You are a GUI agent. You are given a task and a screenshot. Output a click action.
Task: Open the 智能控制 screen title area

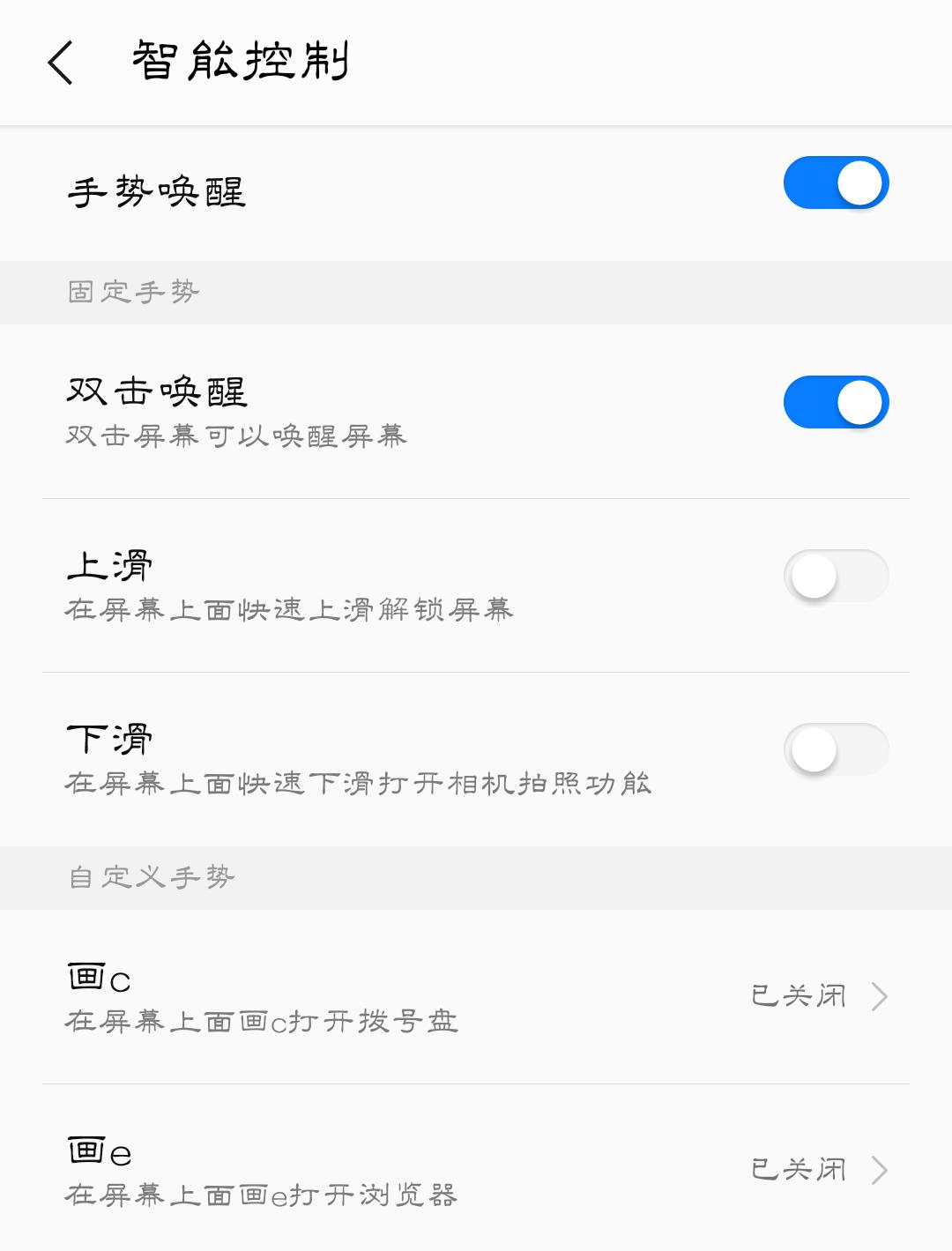coord(242,62)
